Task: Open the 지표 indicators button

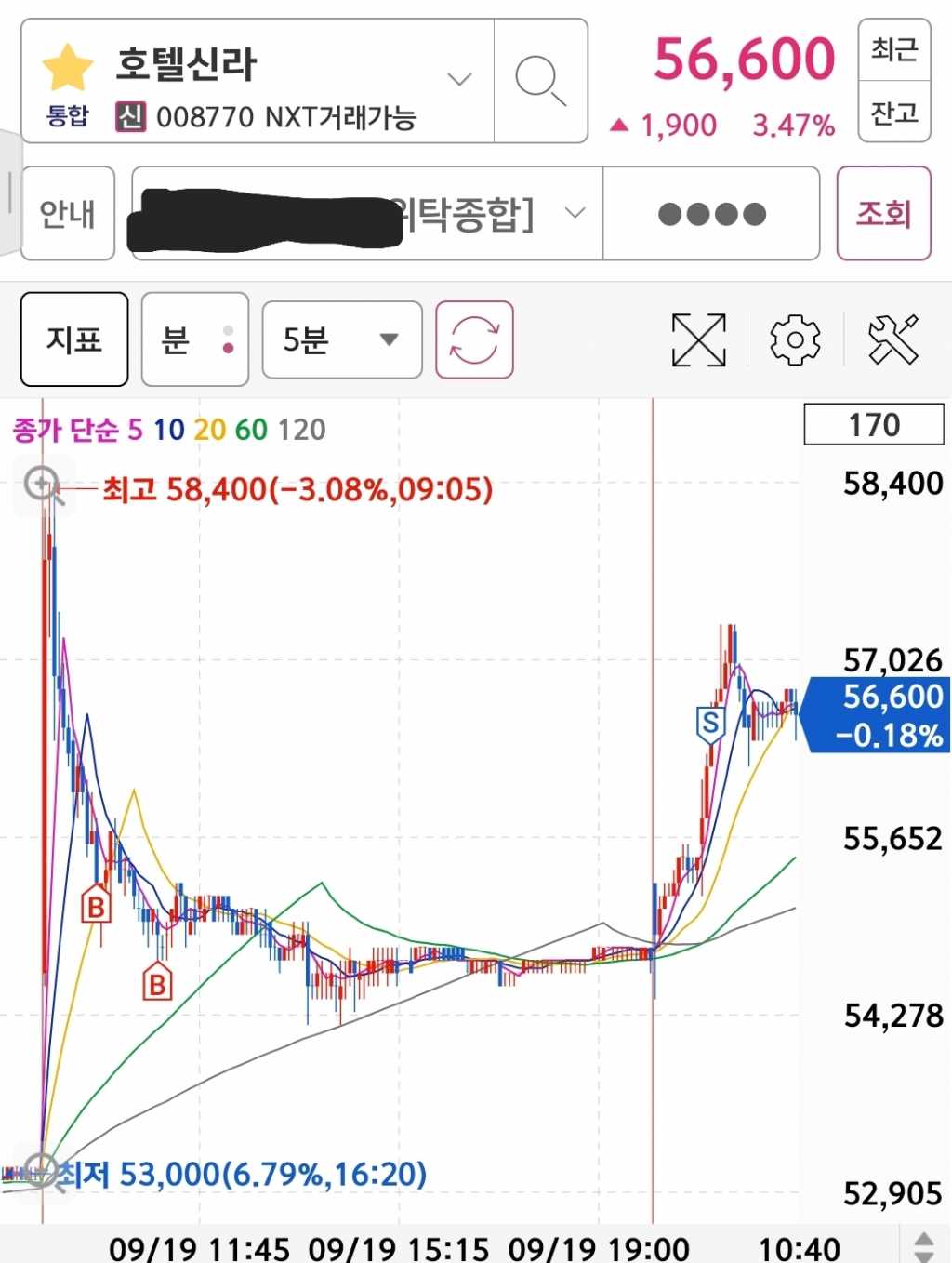Action: 74,339
